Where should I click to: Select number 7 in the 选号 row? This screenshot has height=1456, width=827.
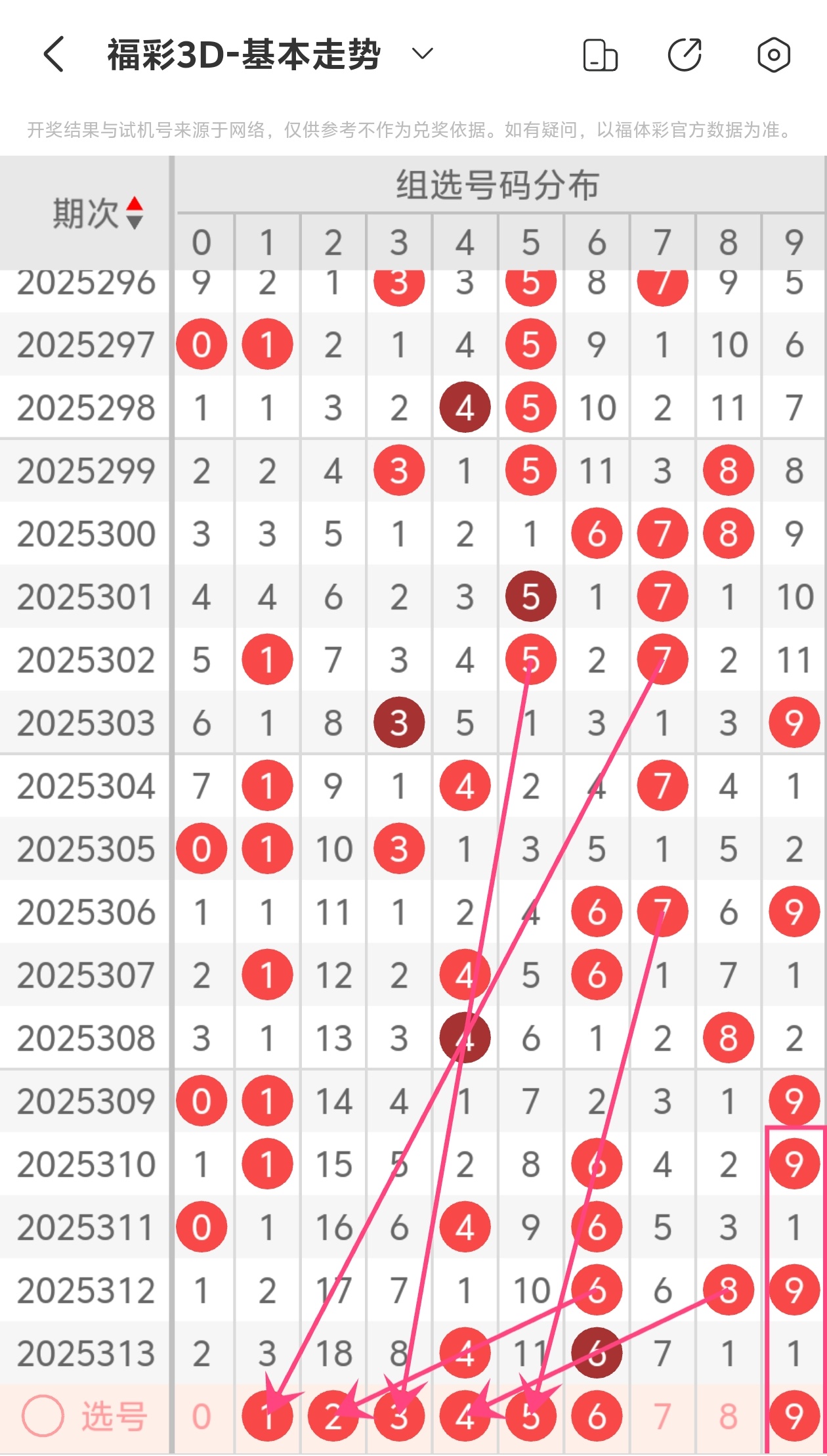coord(662,1417)
